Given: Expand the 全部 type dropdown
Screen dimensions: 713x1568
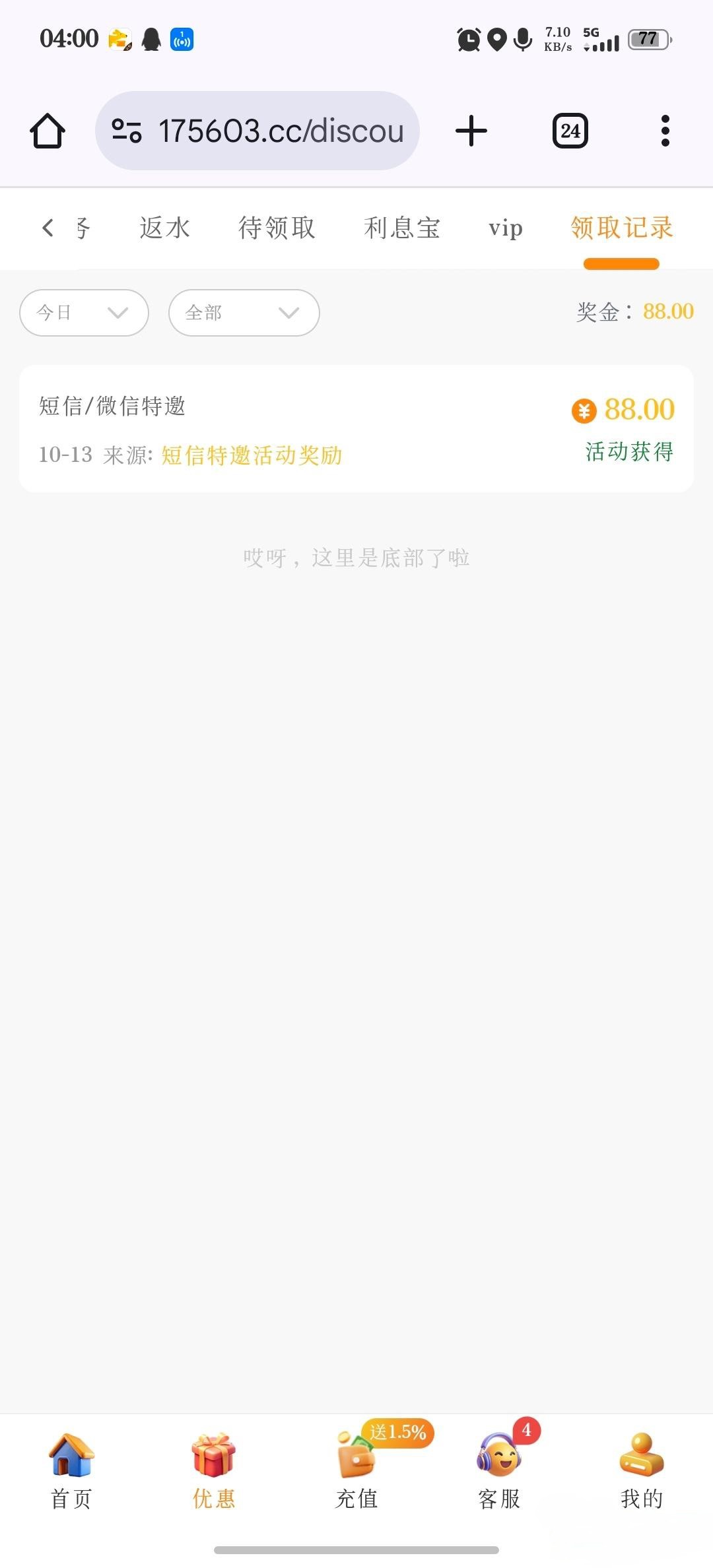Looking at the screenshot, I should [x=244, y=313].
